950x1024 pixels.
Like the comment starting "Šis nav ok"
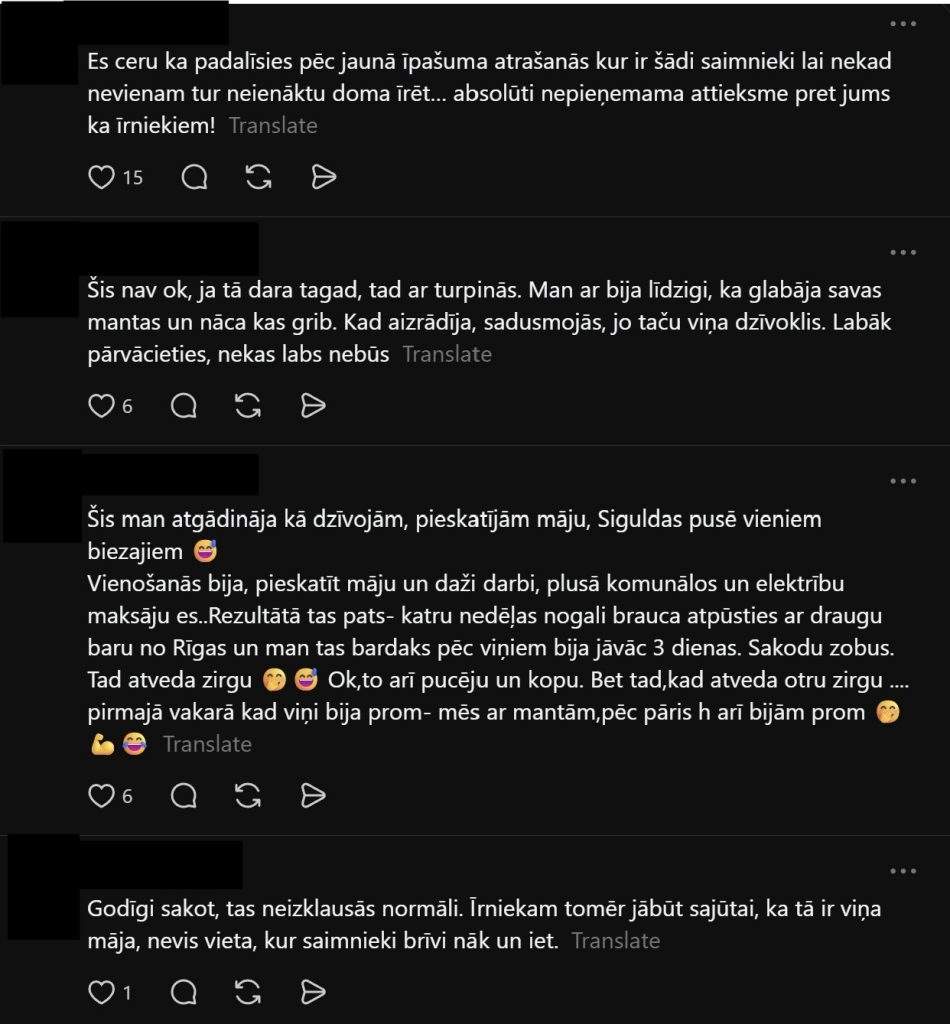point(102,405)
